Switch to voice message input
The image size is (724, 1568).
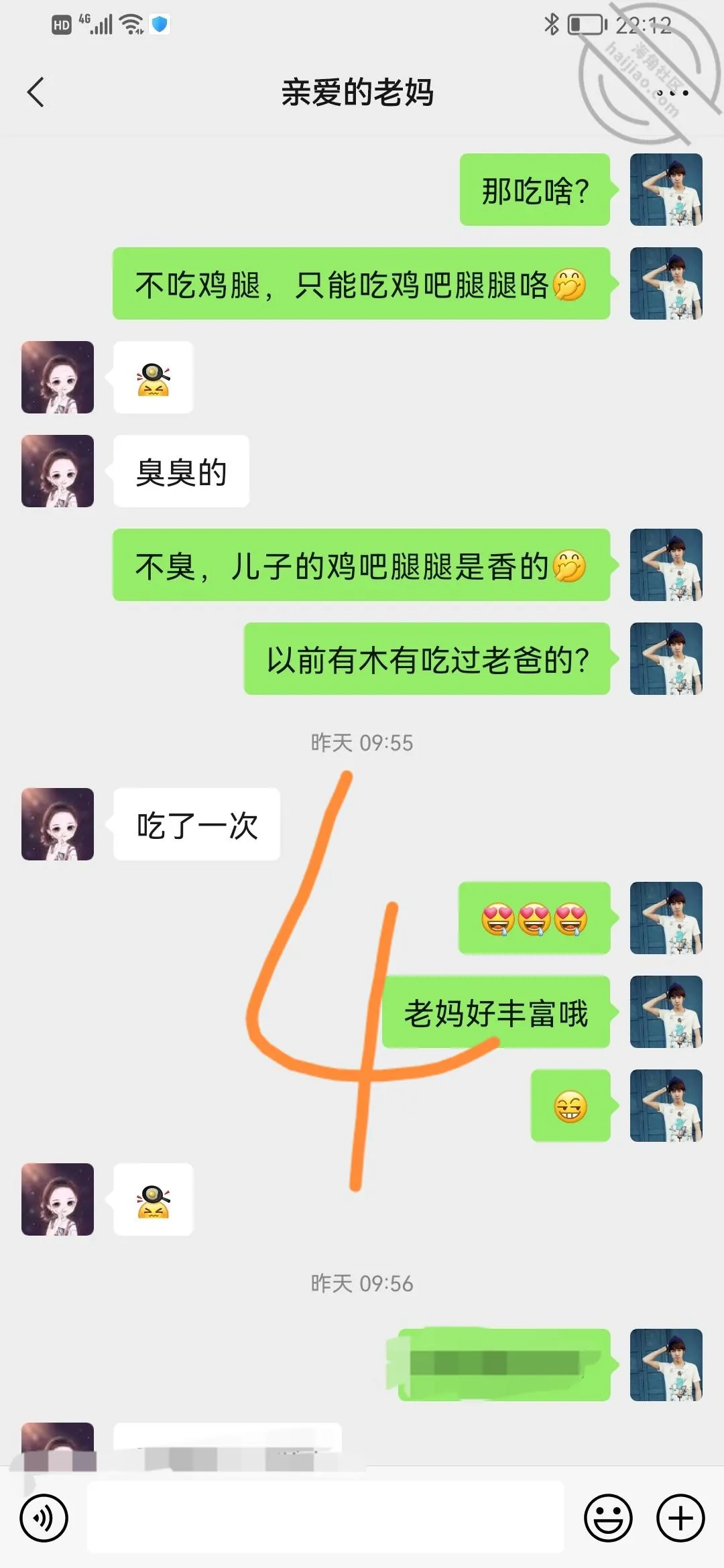44,1518
